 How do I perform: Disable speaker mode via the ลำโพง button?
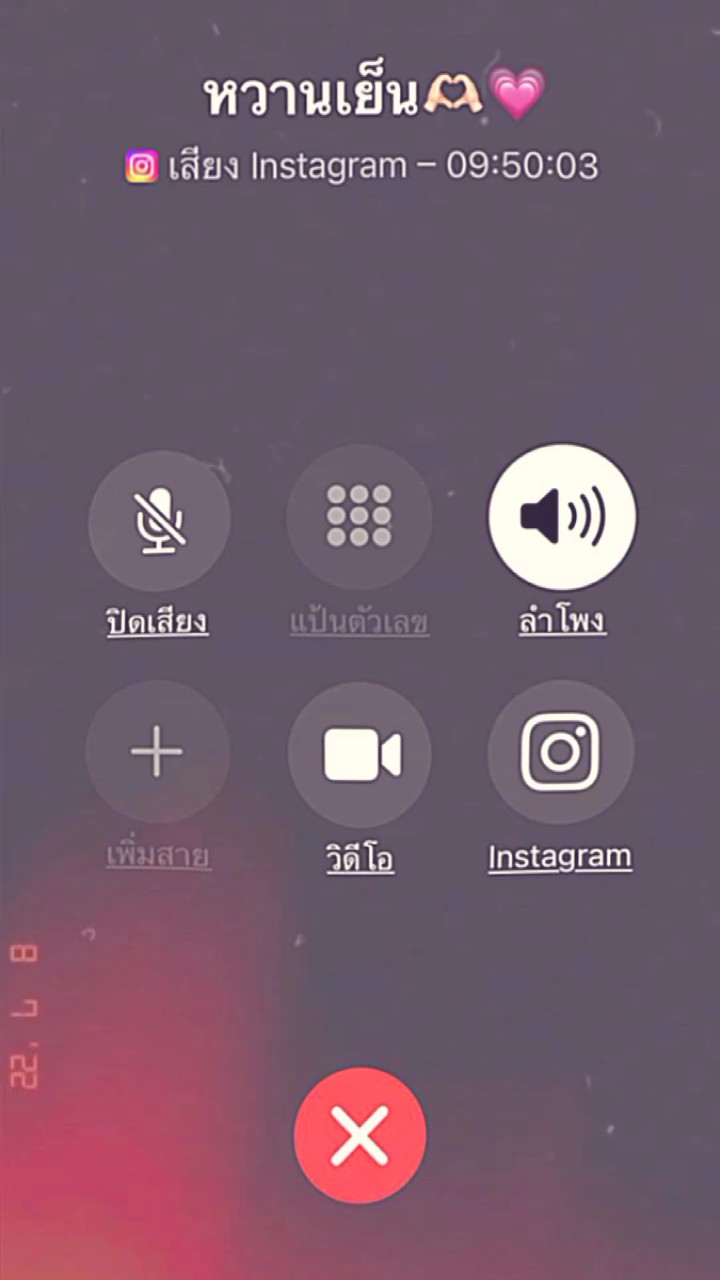[x=561, y=620]
